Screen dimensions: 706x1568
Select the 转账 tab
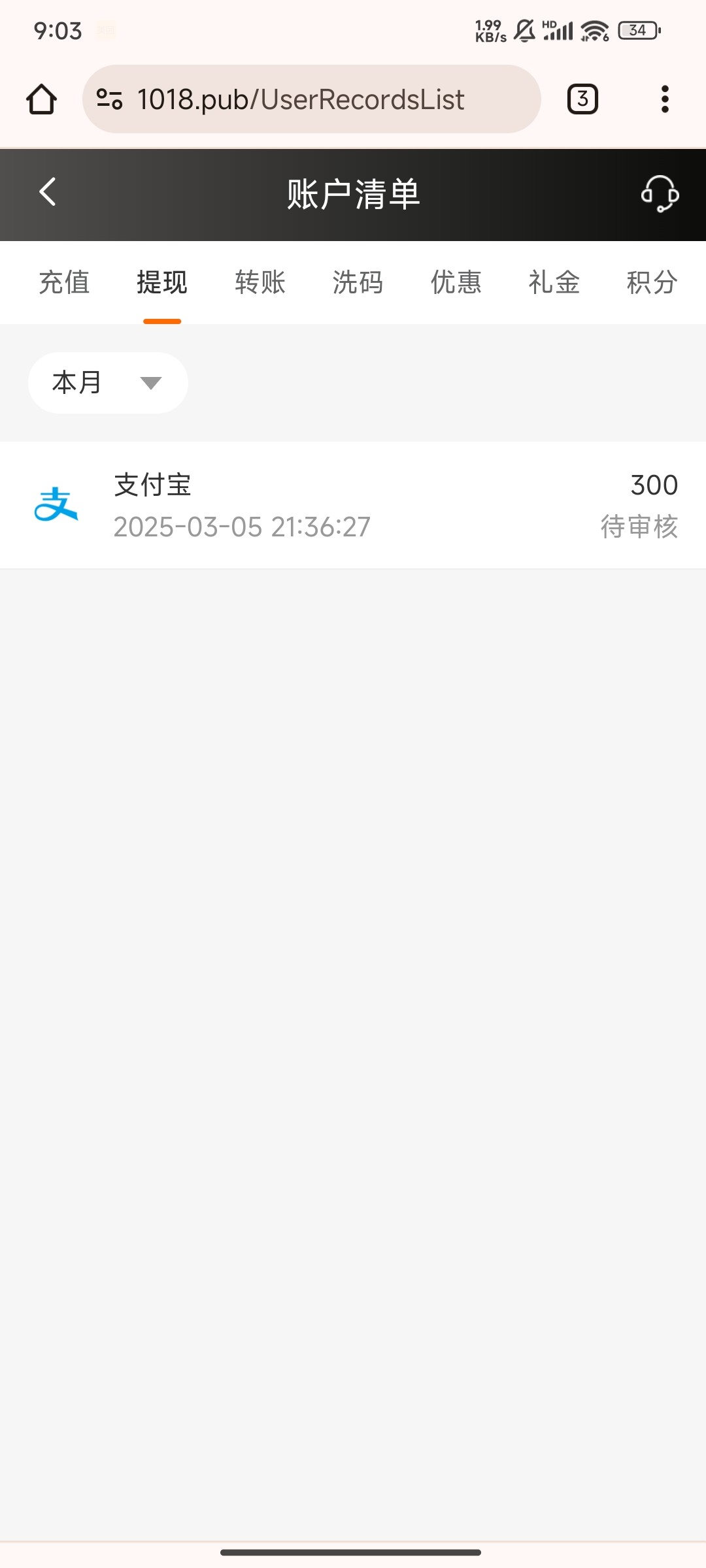[x=260, y=282]
